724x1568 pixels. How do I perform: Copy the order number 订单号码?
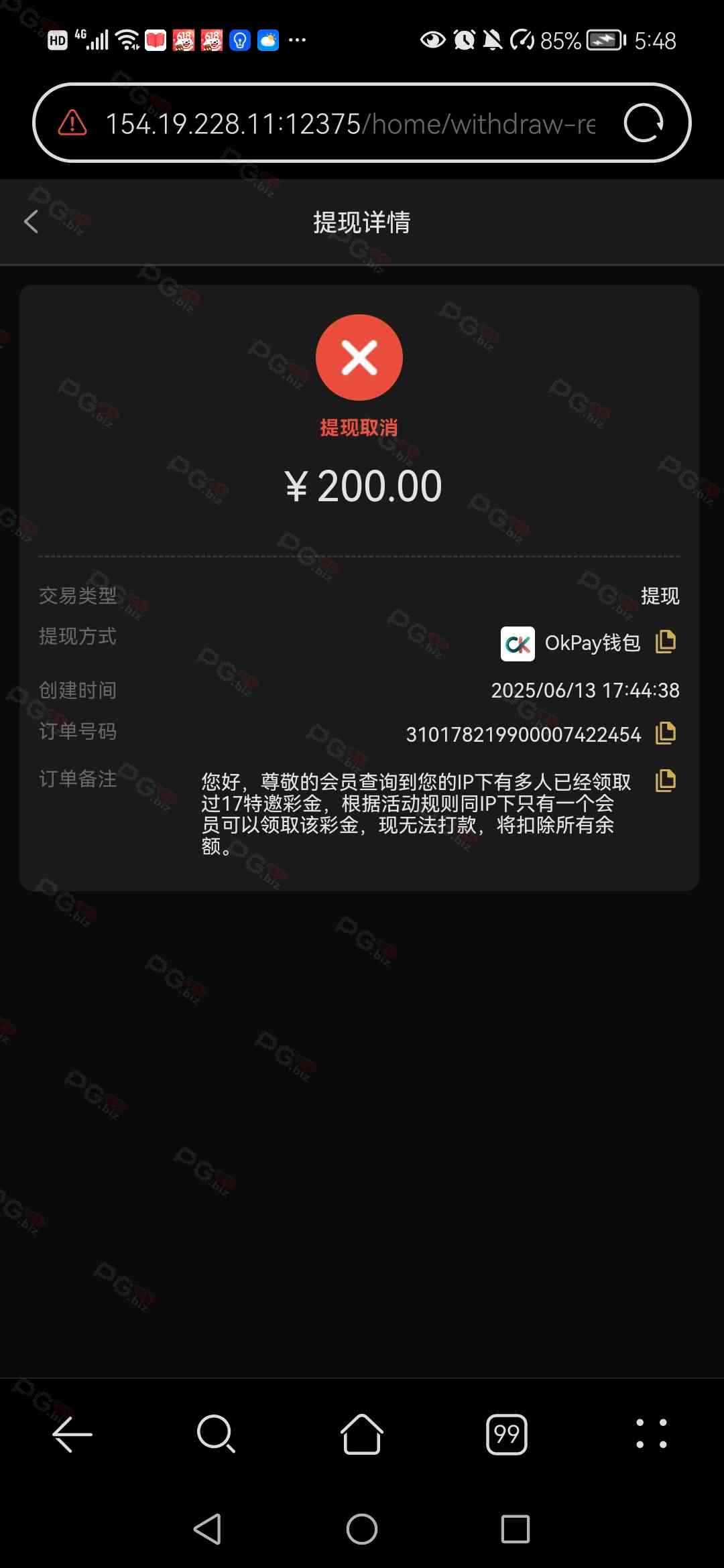pos(665,734)
